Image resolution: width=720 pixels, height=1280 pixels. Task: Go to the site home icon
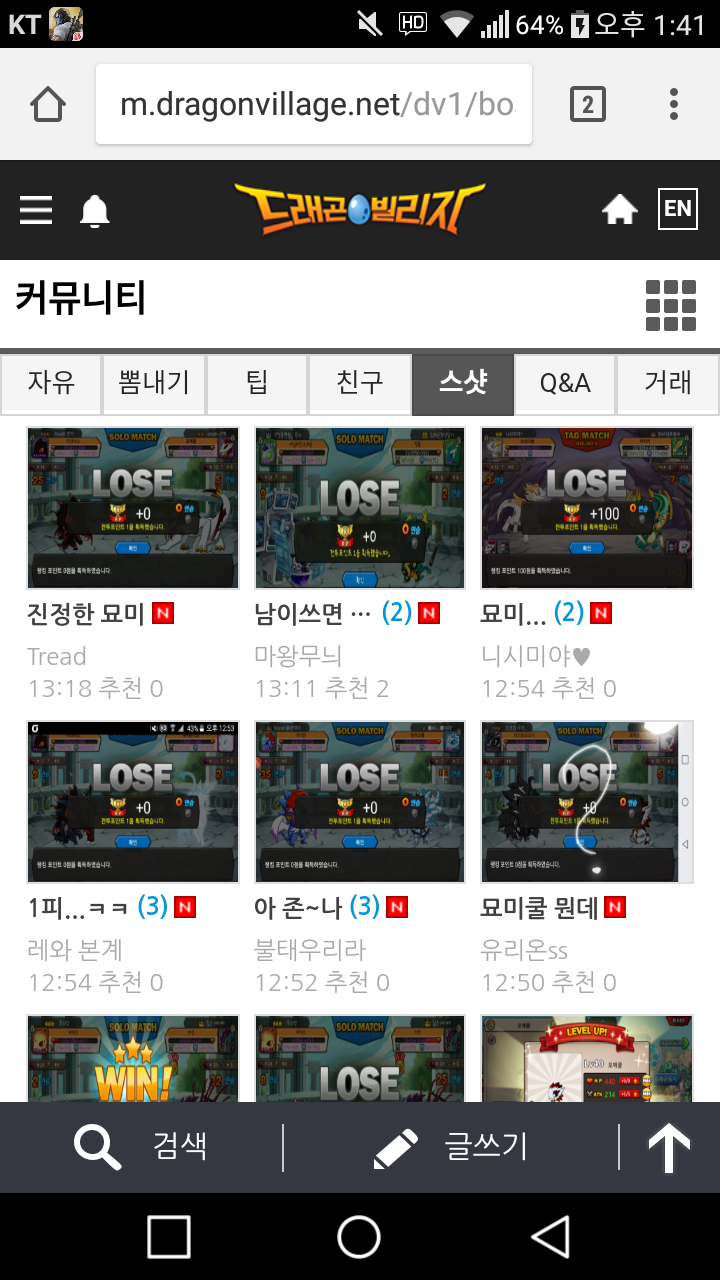619,210
